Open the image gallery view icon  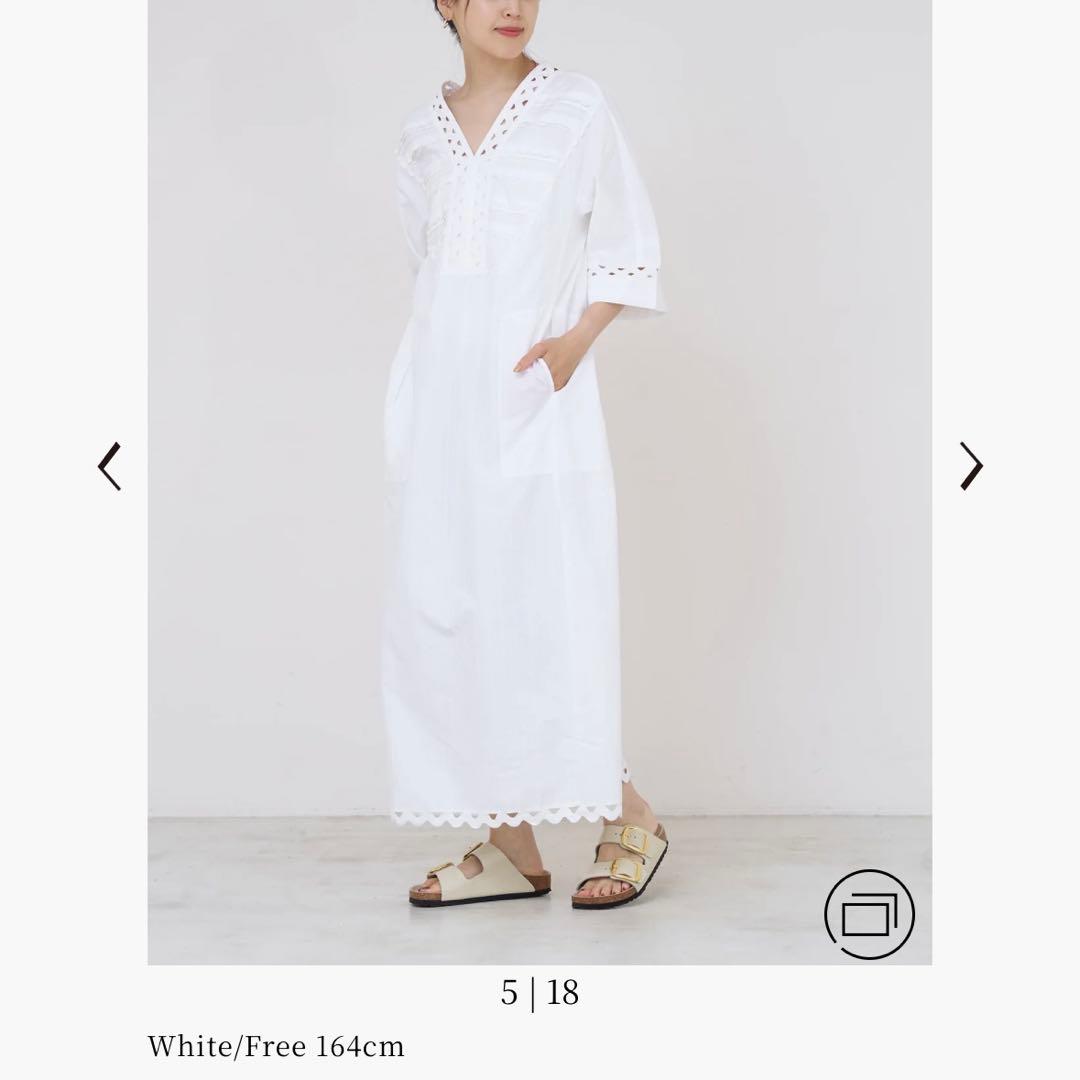tap(869, 914)
